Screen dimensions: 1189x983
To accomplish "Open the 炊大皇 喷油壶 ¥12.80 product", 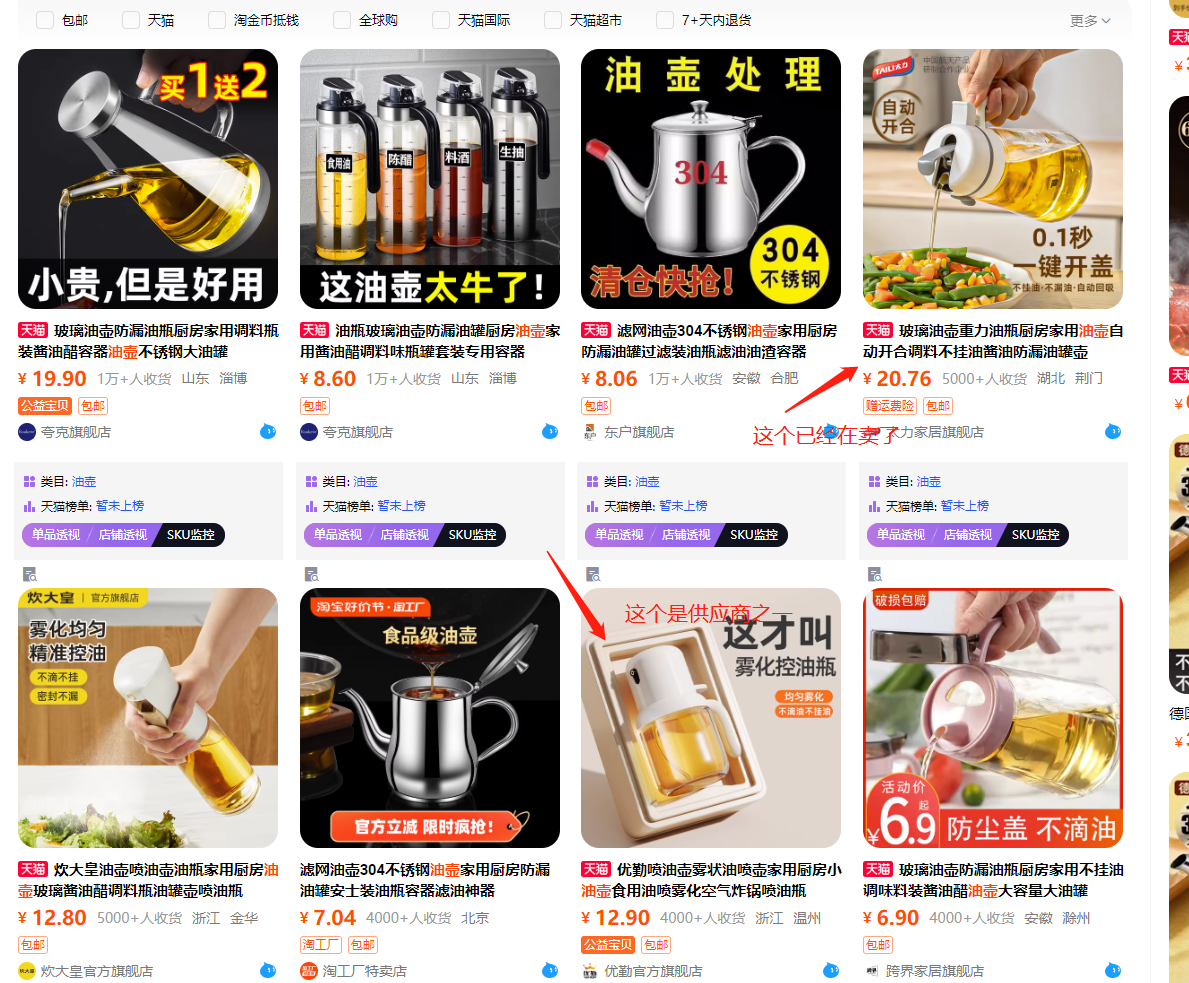I will [148, 718].
